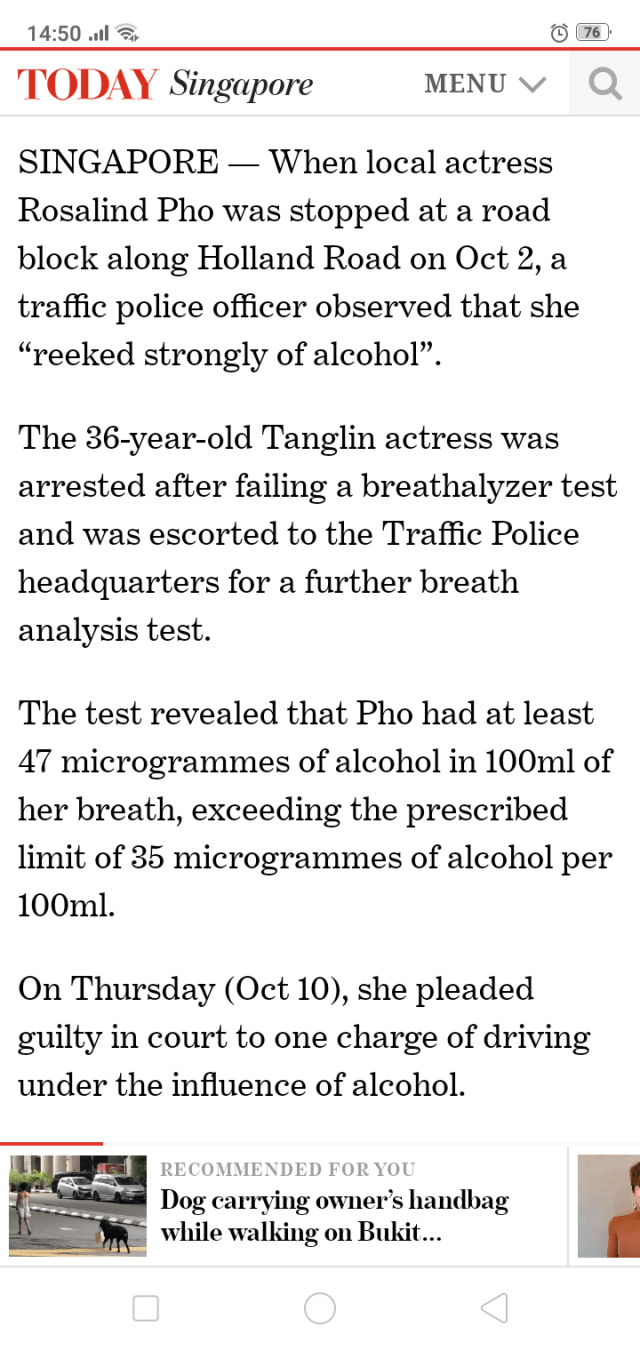Viewport: 640px width, 1351px height.
Task: Open the search magnifier icon
Action: [x=604, y=83]
